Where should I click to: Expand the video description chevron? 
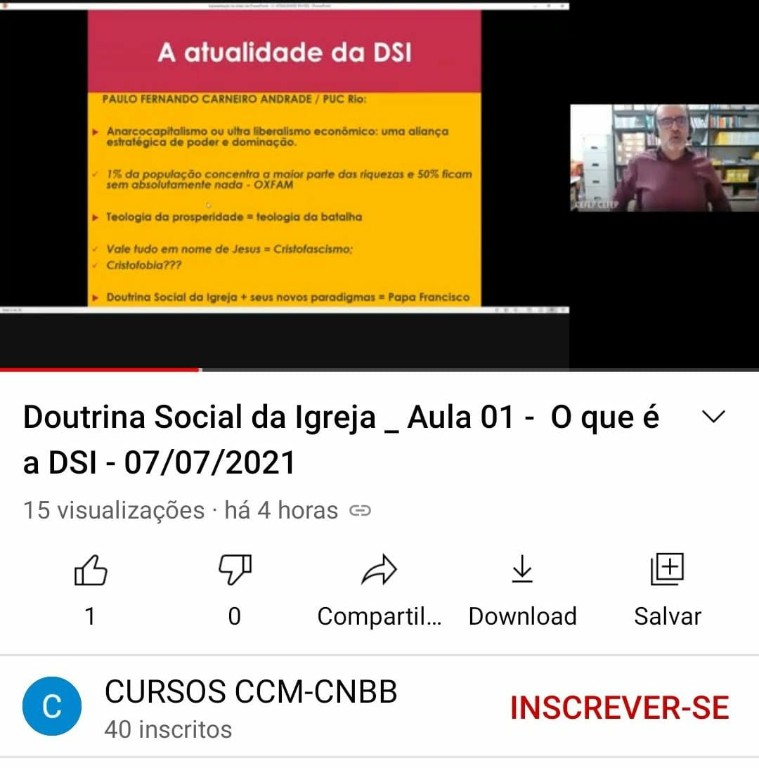tap(714, 418)
